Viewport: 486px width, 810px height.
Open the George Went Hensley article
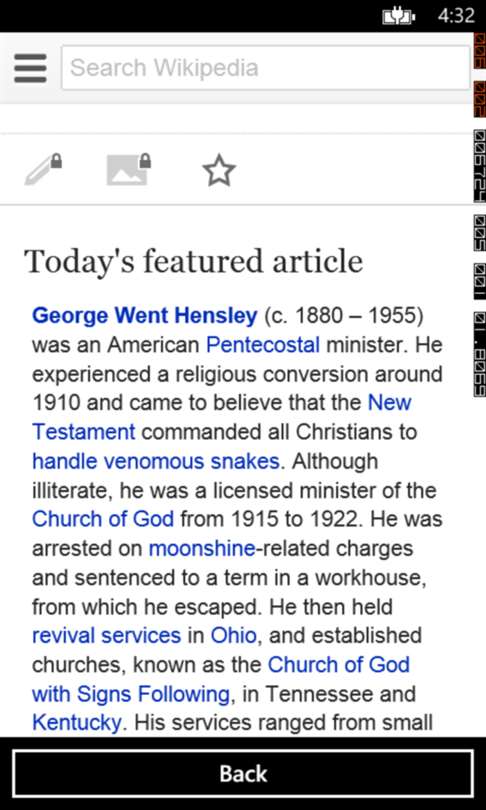click(x=145, y=315)
